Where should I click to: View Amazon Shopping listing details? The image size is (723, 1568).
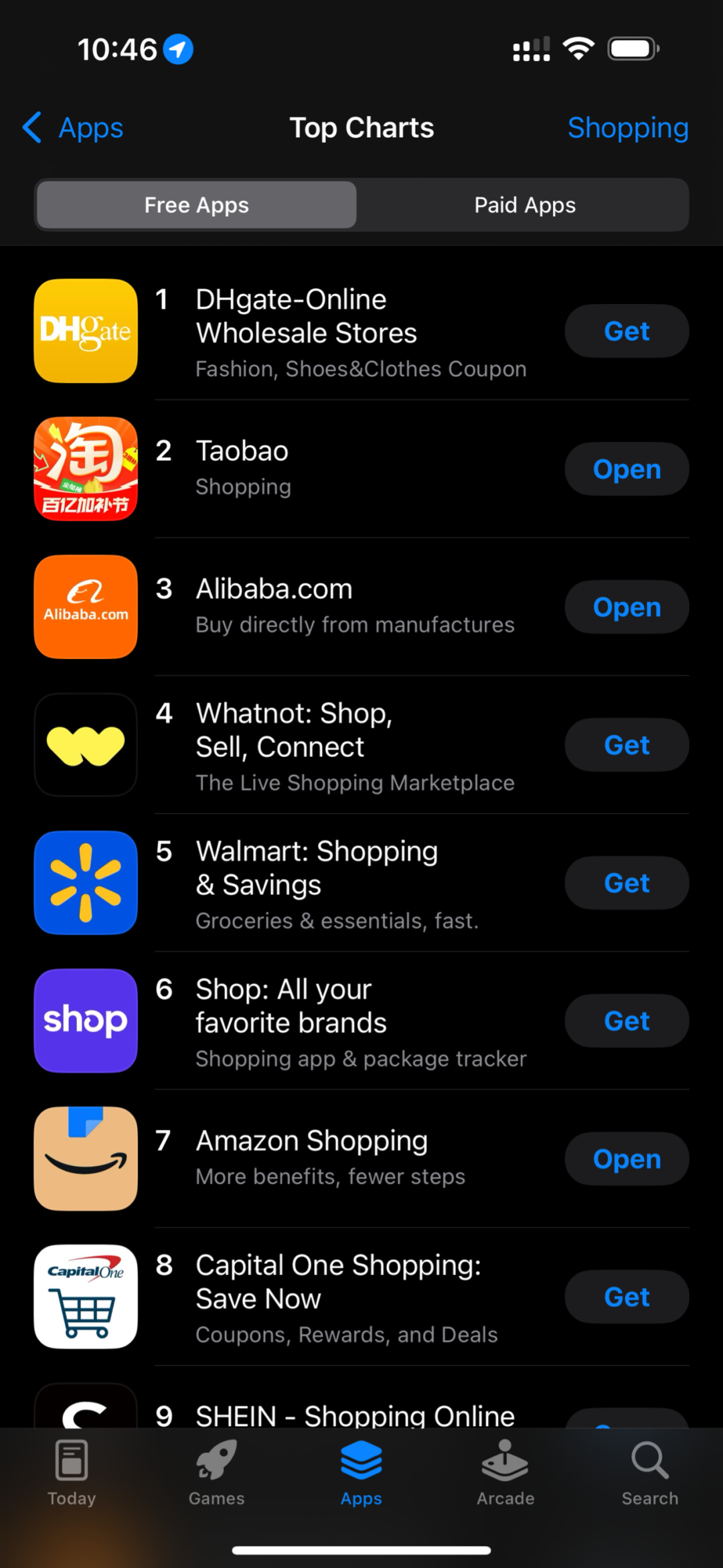[361, 1159]
